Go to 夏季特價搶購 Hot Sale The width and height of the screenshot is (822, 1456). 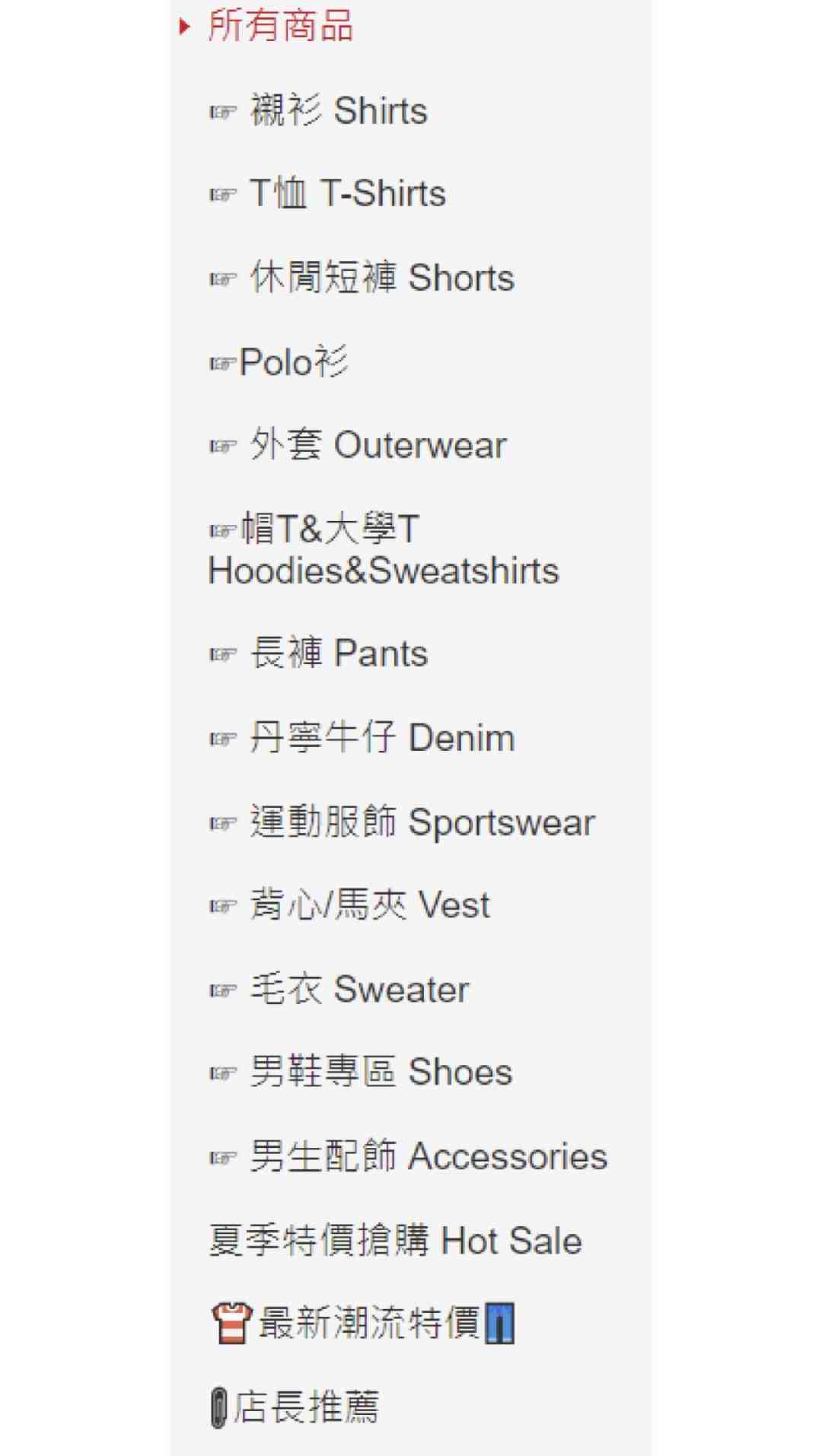(x=395, y=1240)
